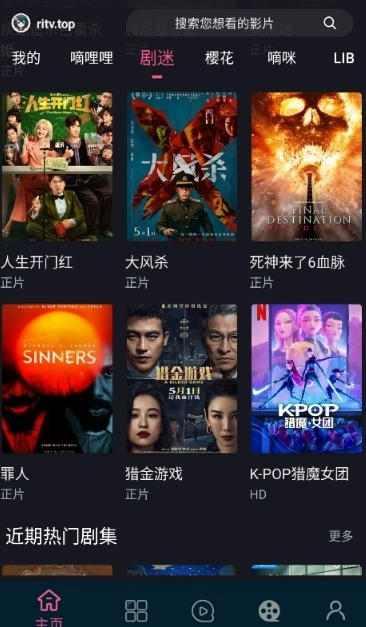The height and width of the screenshot is (627, 366).
Task: Open the movie search field
Action: 240,23
